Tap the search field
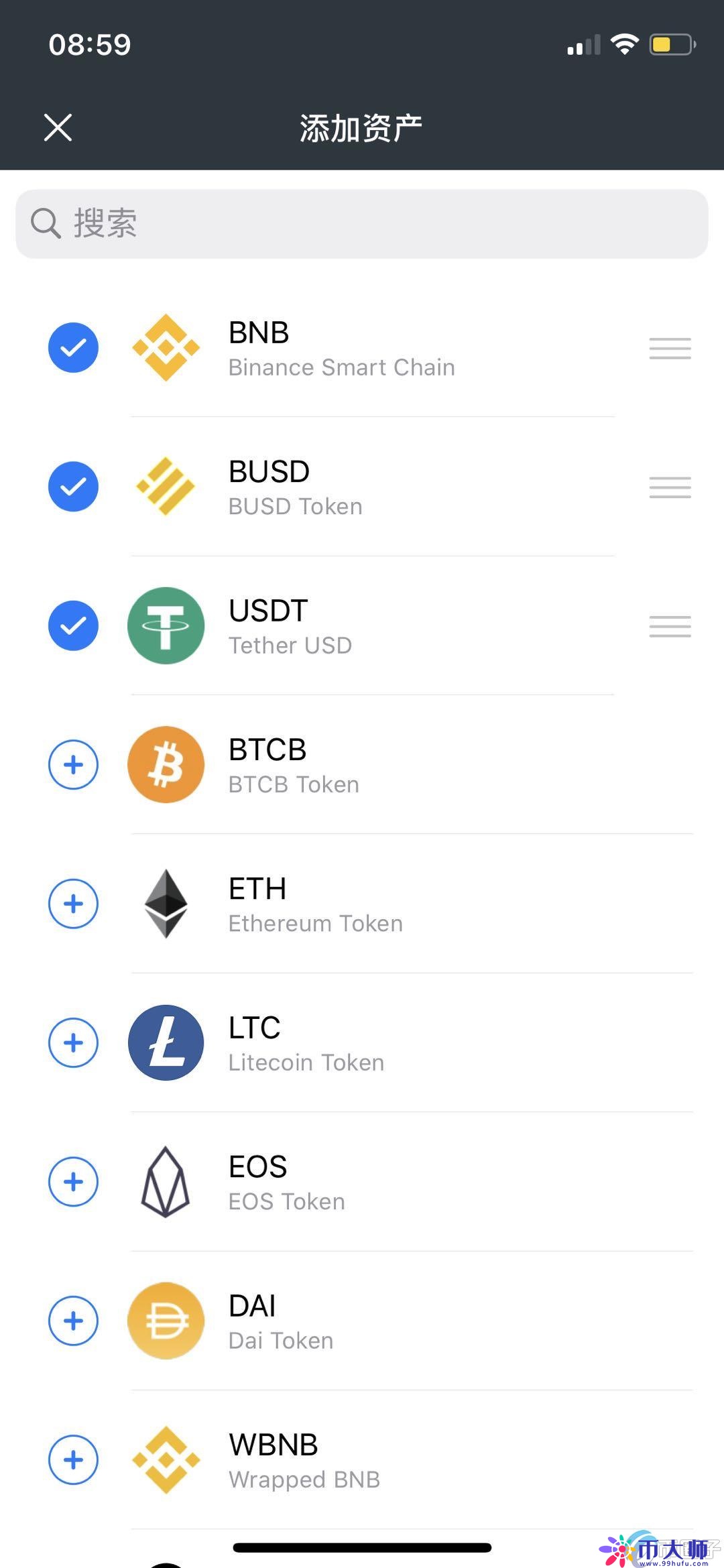The width and height of the screenshot is (724, 1568). point(362,224)
